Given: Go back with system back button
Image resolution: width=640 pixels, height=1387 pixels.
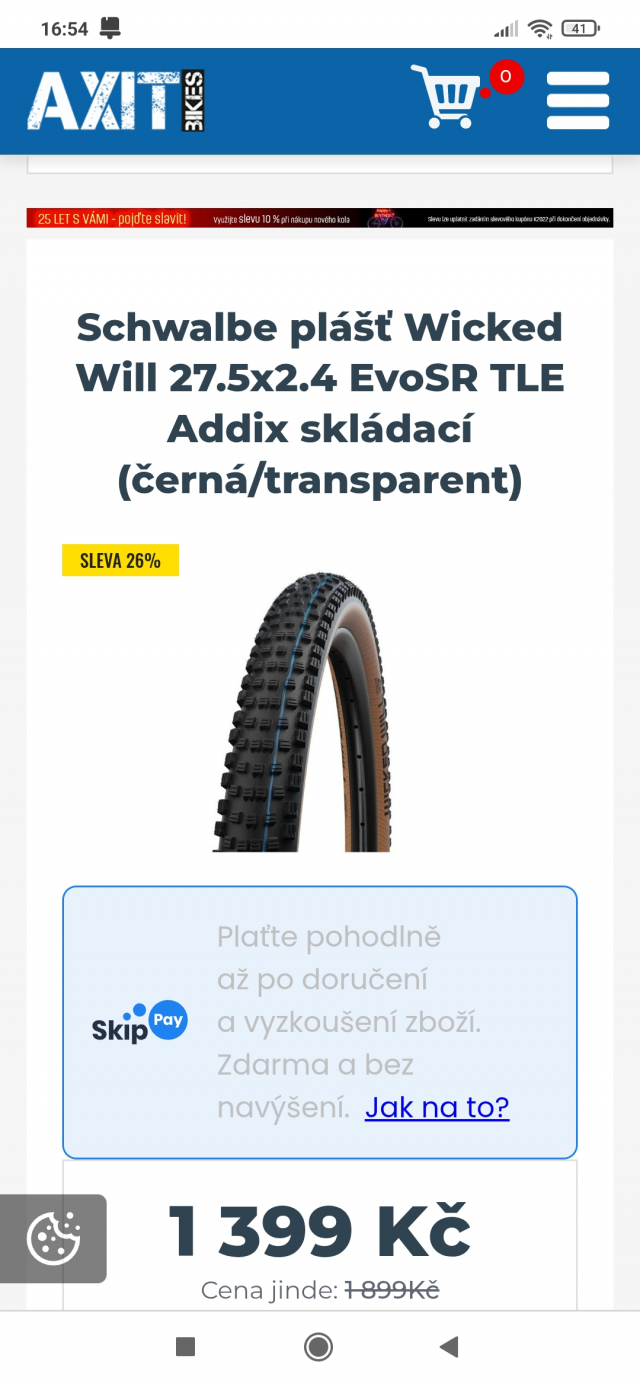Looking at the screenshot, I should tap(449, 1347).
